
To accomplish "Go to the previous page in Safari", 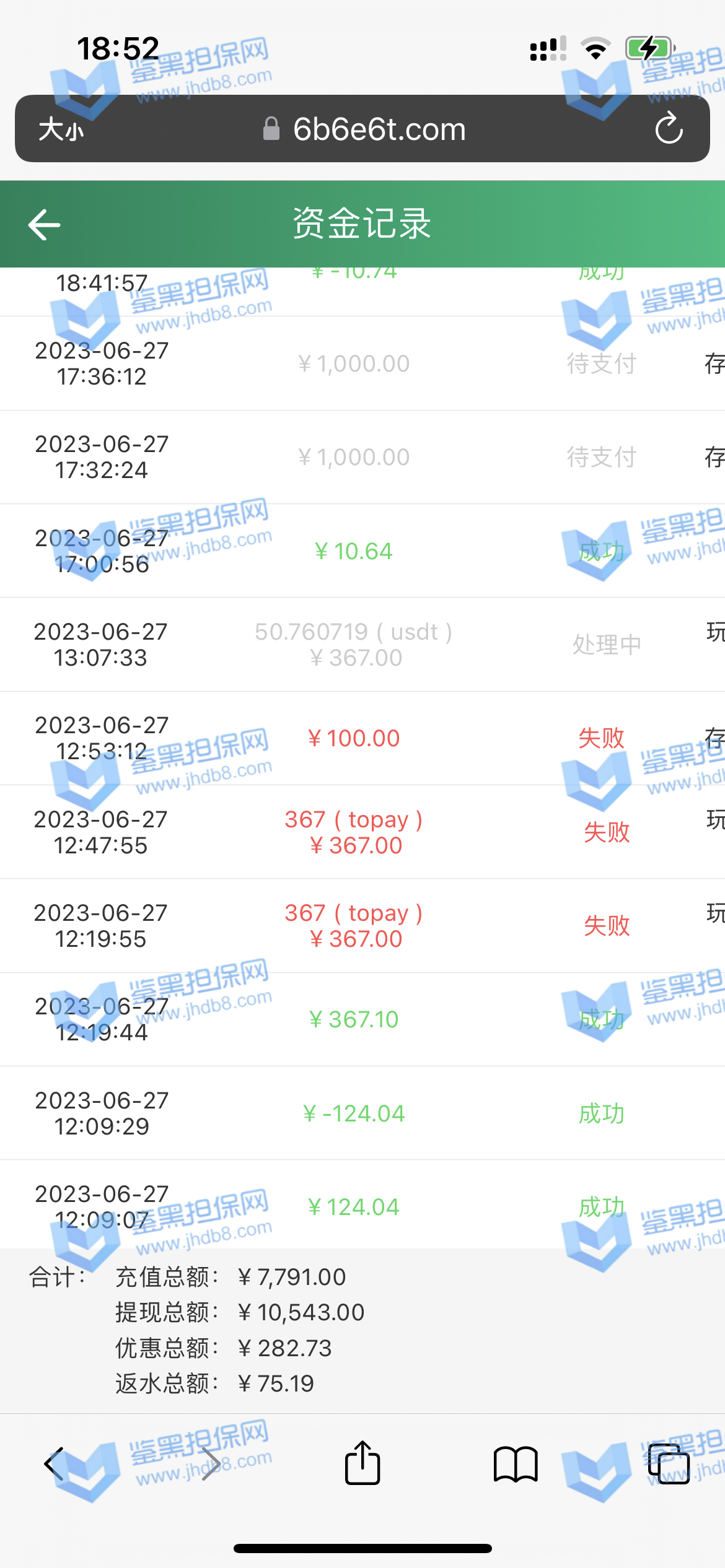I will tap(55, 1464).
